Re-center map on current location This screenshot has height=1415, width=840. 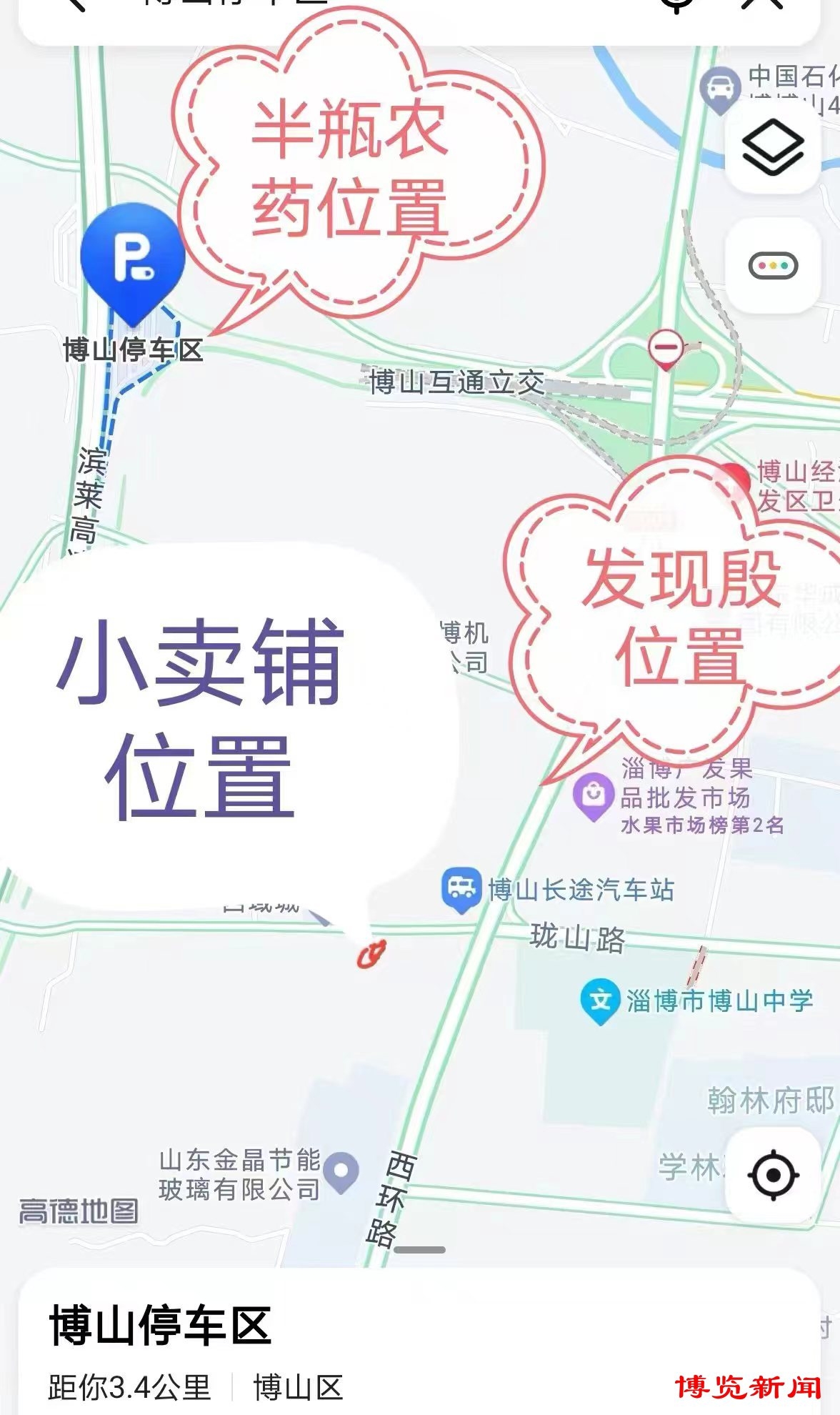coord(773,1174)
